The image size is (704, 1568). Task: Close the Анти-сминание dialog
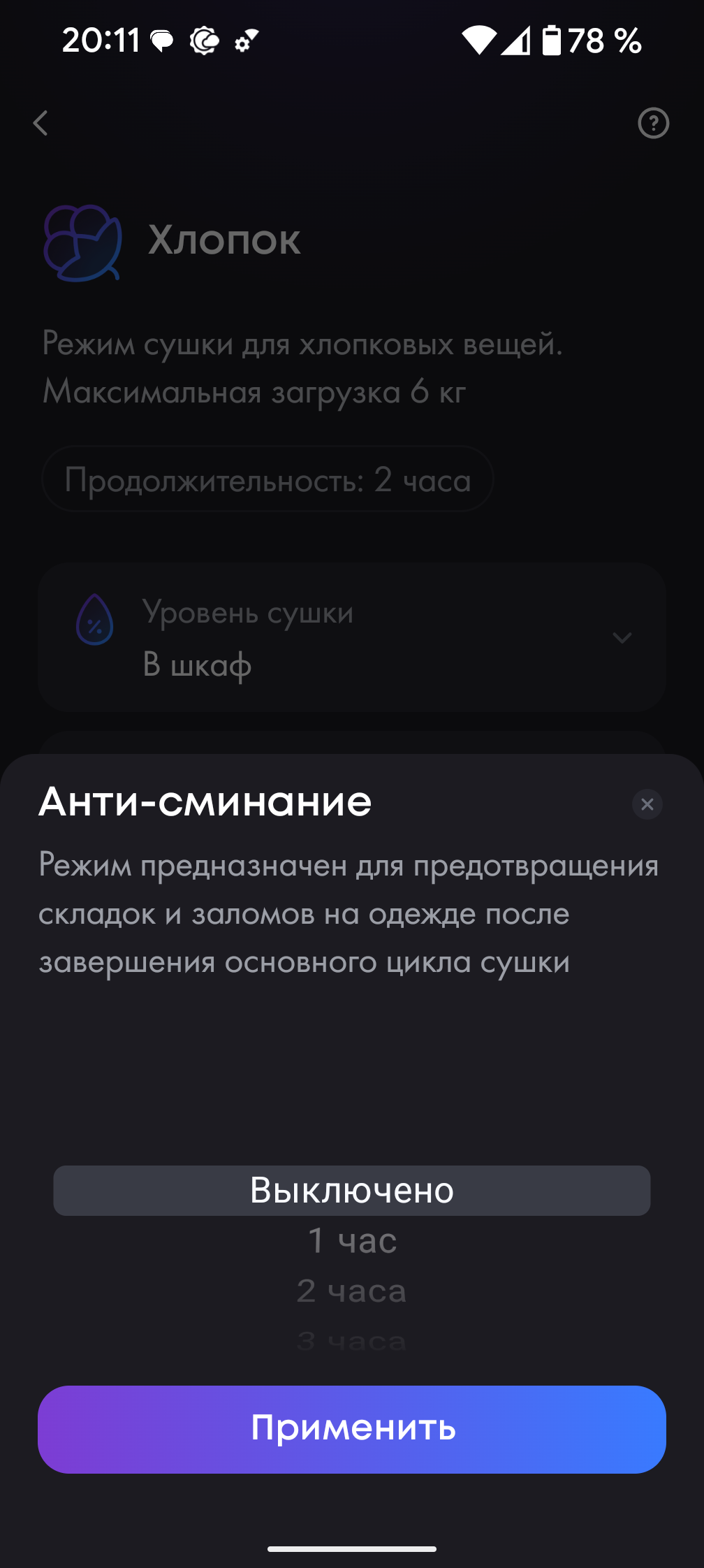coord(647,804)
